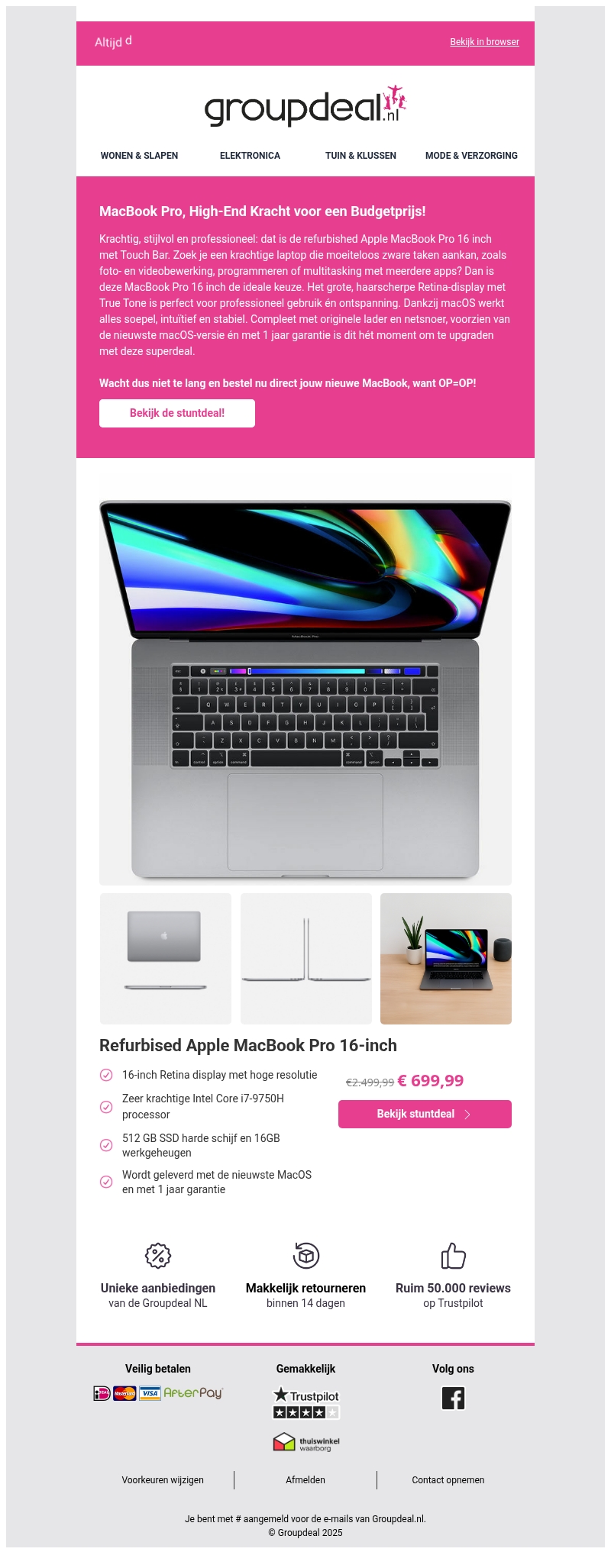Go to the Elektronica category
Image resolution: width=611 pixels, height=1568 pixels.
tap(250, 156)
